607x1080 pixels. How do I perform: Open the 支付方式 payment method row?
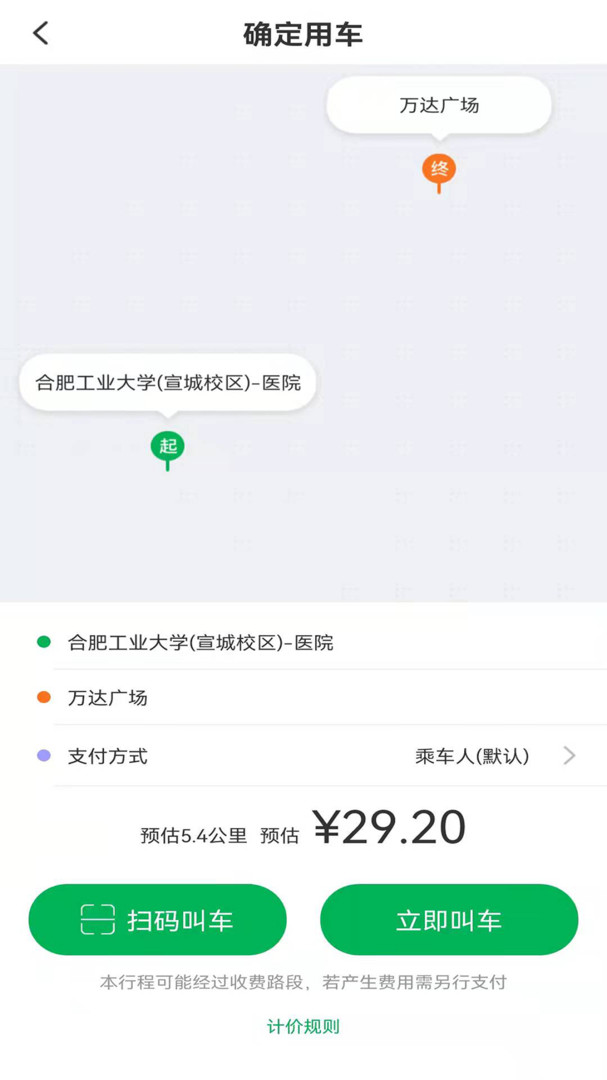[303, 756]
